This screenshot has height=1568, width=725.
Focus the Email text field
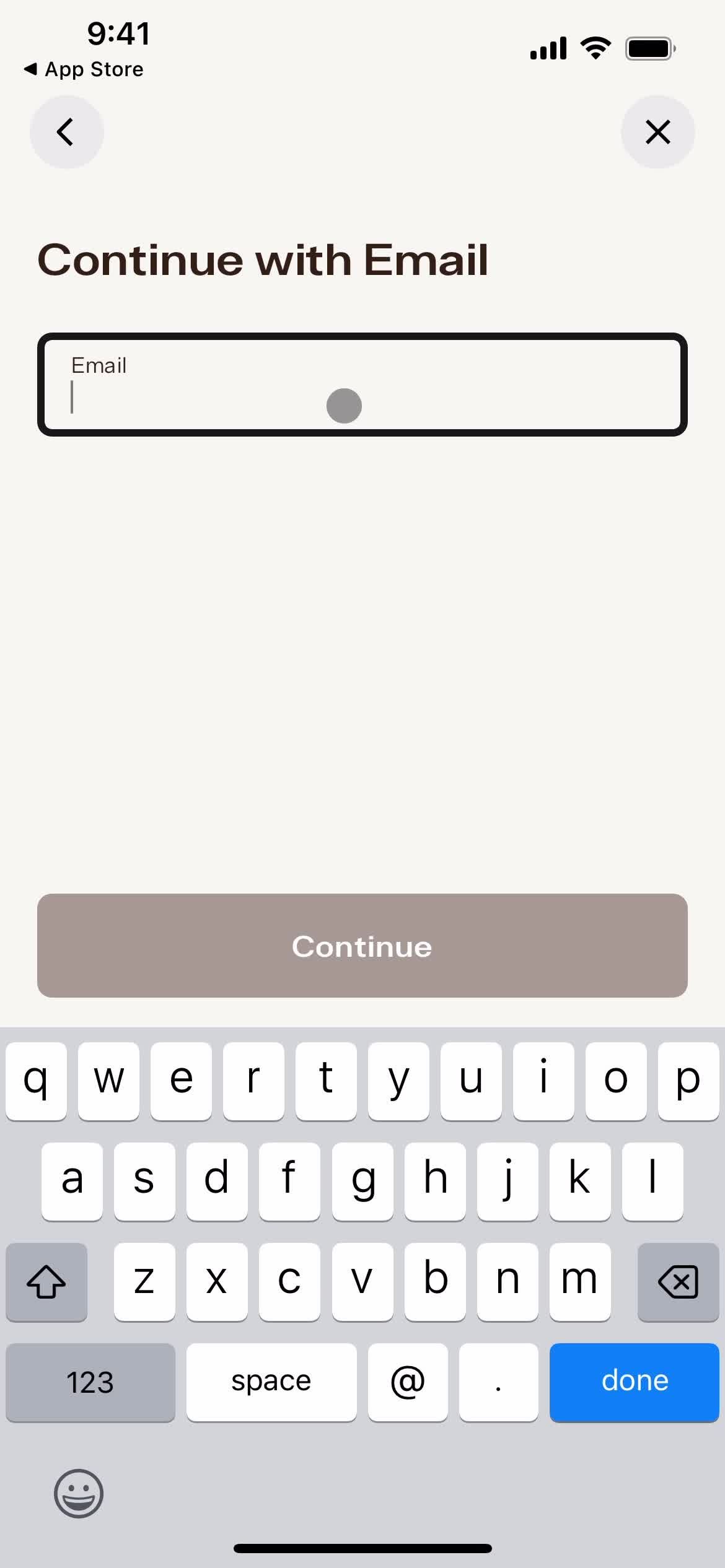[362, 385]
